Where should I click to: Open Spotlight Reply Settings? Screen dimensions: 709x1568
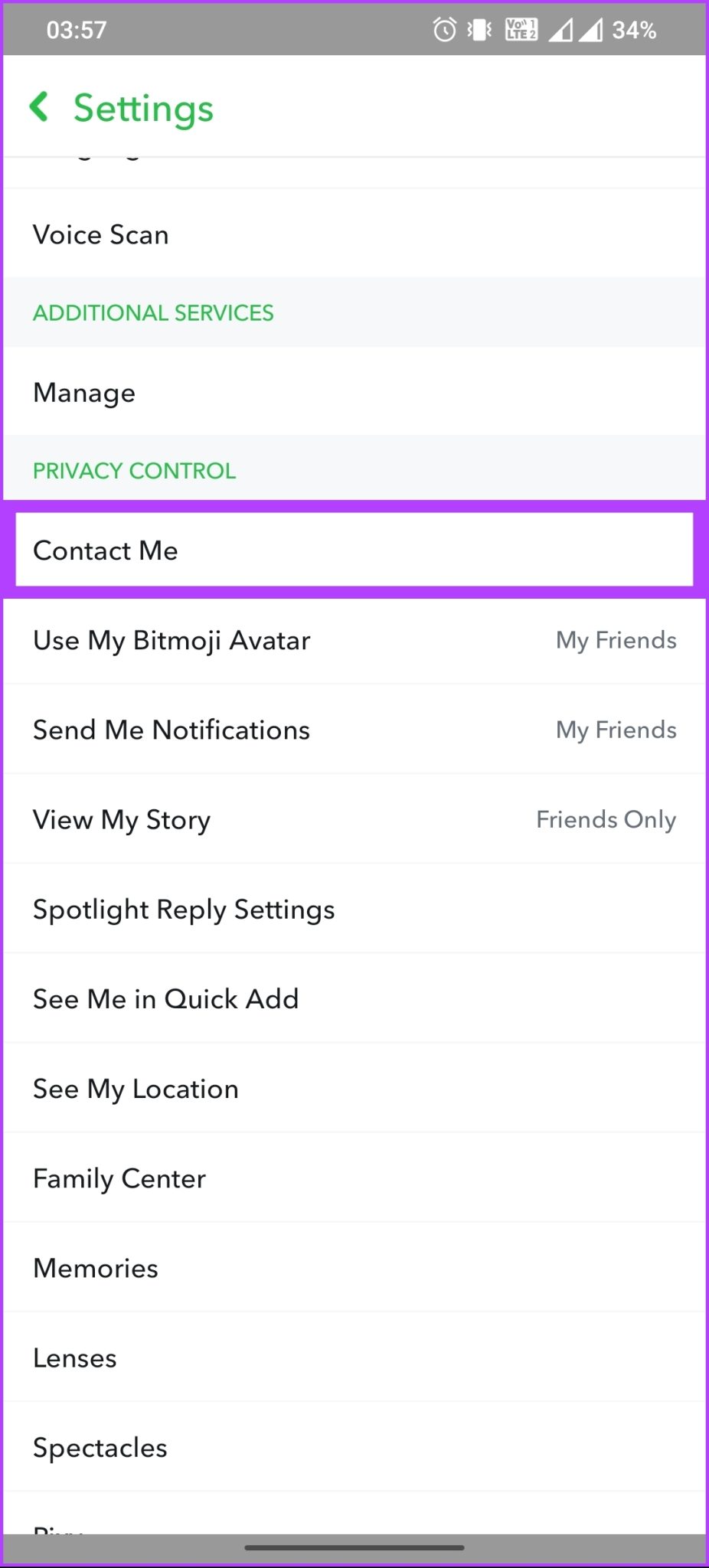click(x=354, y=909)
